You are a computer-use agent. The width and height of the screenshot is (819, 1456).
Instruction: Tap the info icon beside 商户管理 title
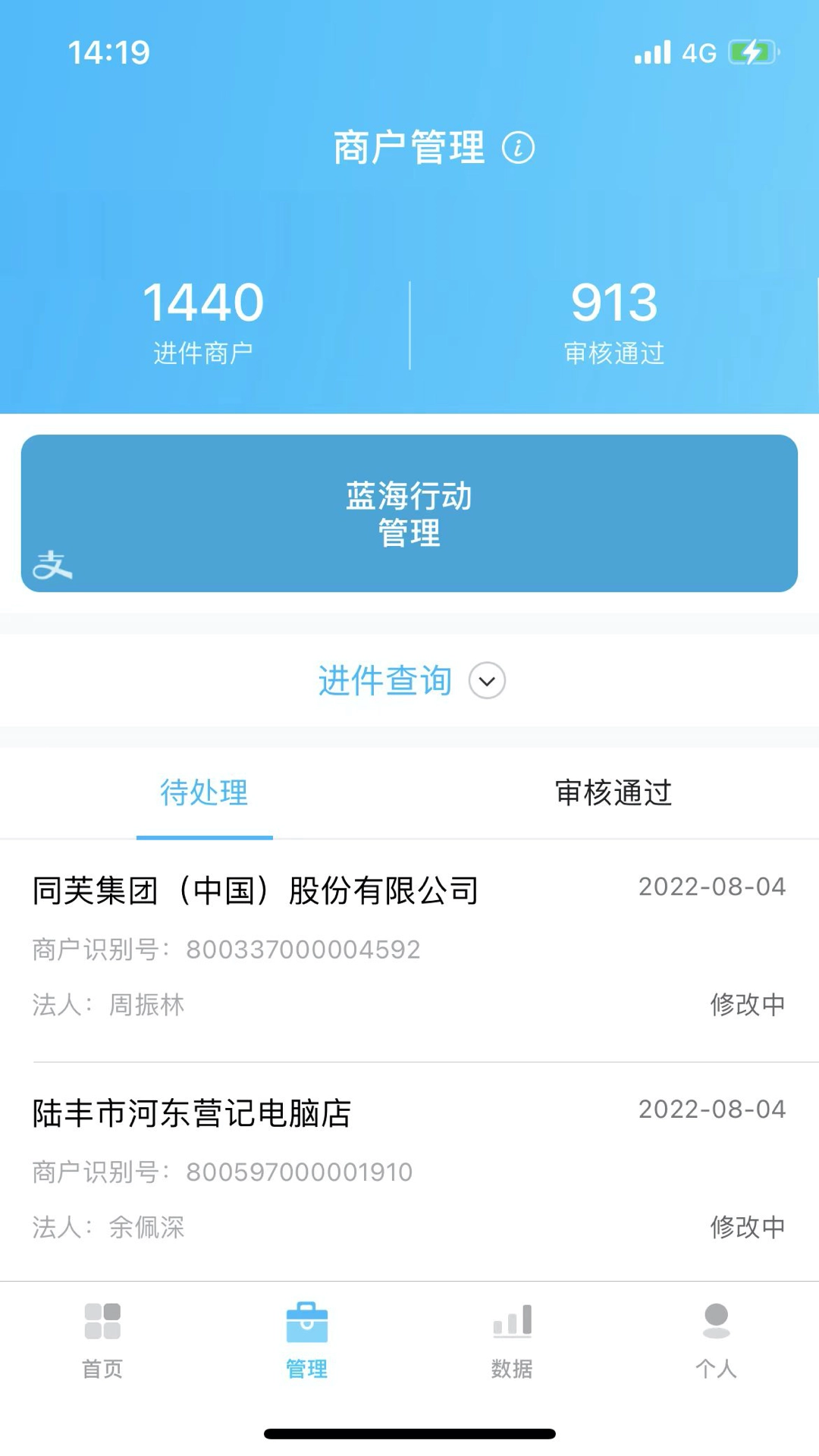tap(519, 149)
